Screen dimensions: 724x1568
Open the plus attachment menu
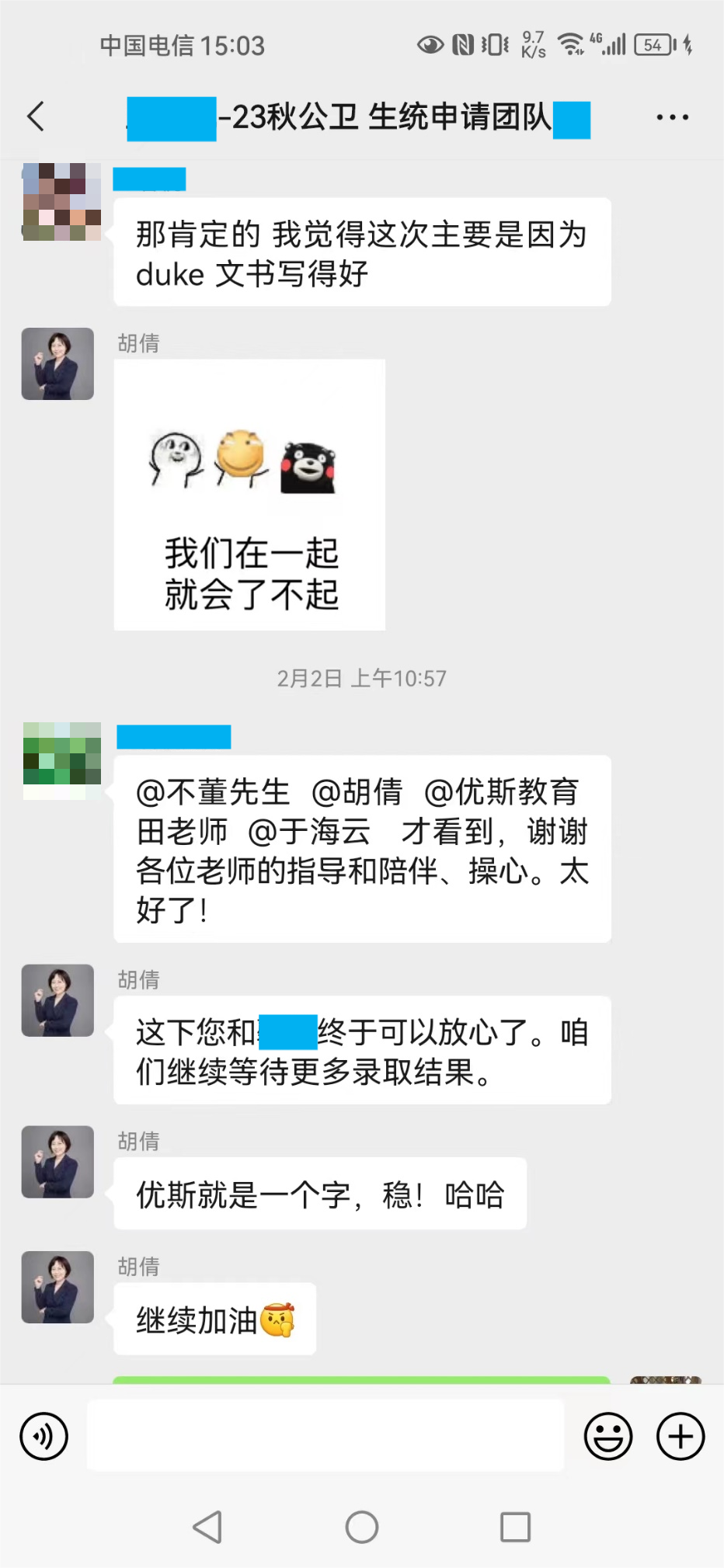click(x=680, y=1436)
